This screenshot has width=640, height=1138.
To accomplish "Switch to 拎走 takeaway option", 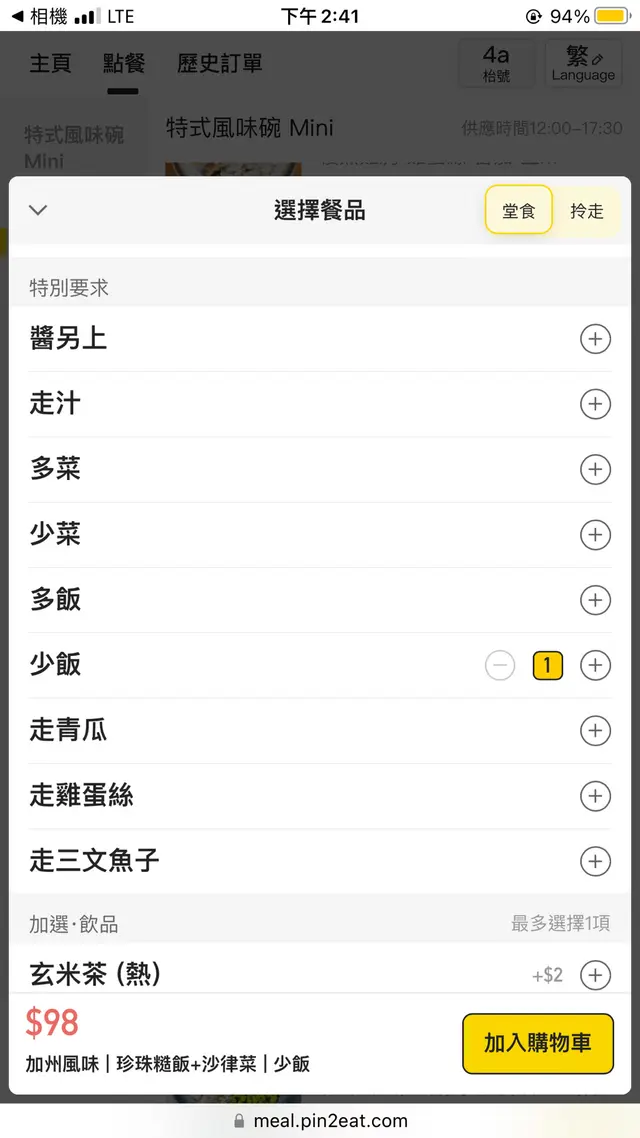I will coord(587,211).
